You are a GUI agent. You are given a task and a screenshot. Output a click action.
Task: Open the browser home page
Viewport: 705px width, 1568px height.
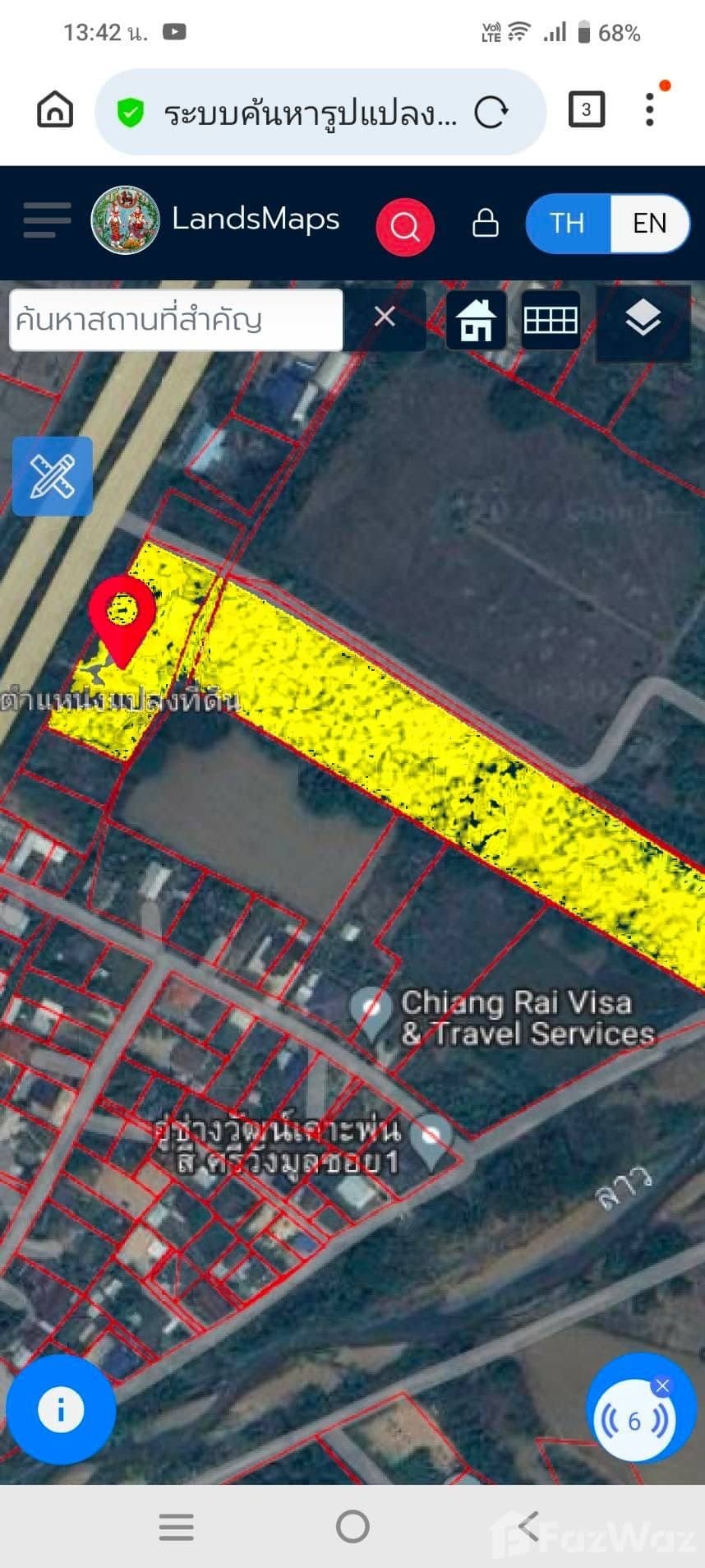(55, 109)
